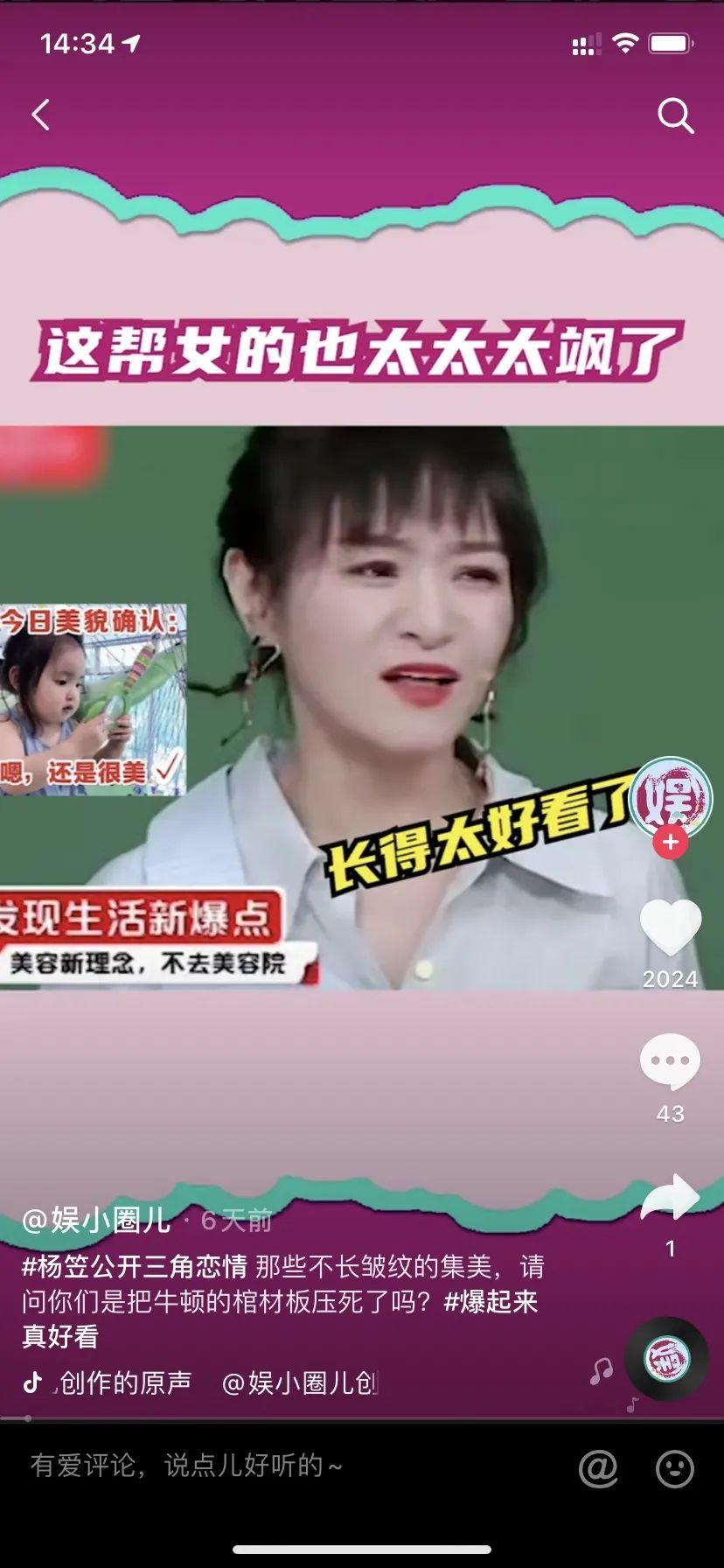Open search with the magnifier icon
Screen dimensions: 724x1568
point(675,115)
